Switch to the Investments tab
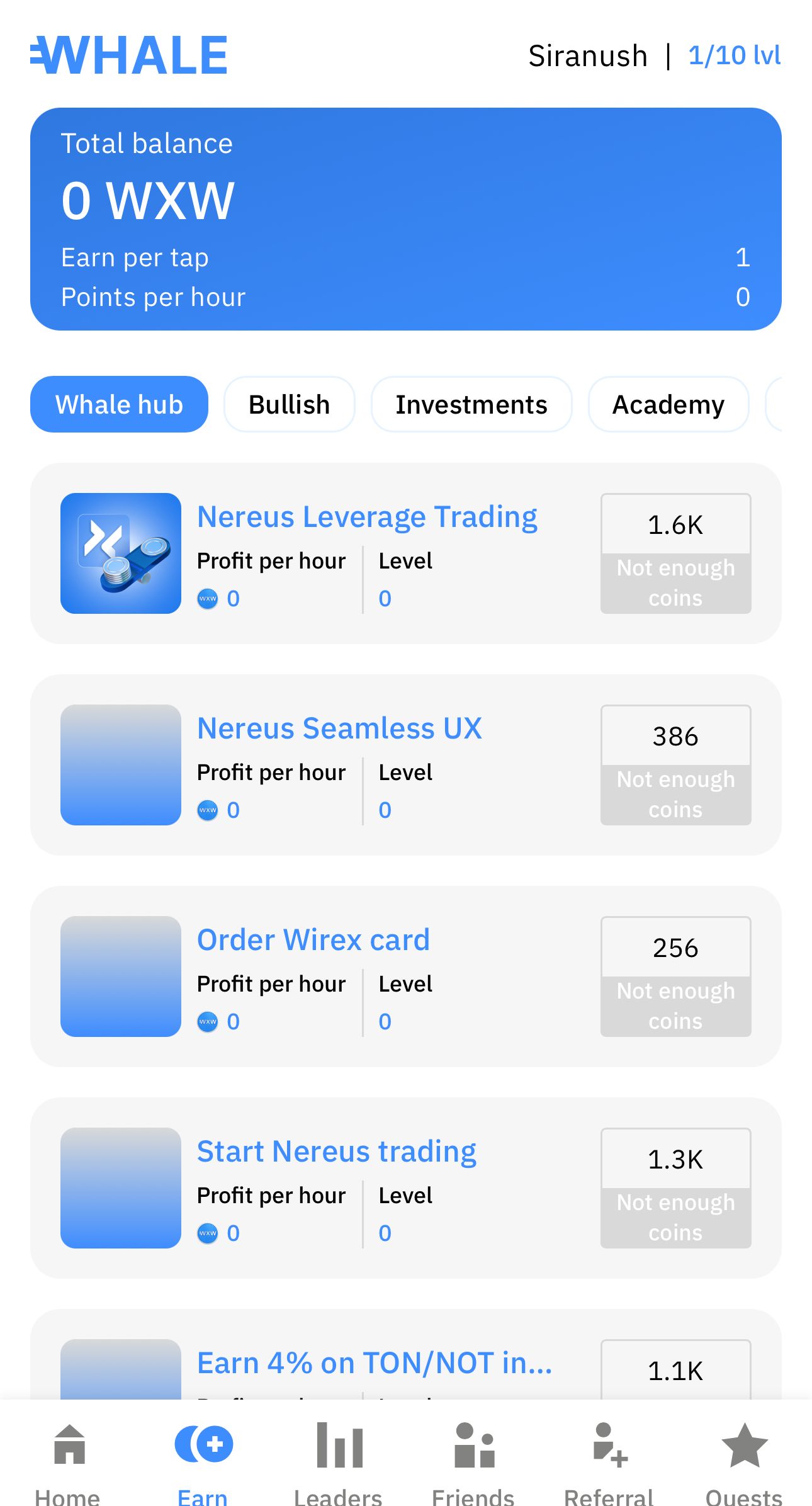This screenshot has width=812, height=1506. coord(471,404)
